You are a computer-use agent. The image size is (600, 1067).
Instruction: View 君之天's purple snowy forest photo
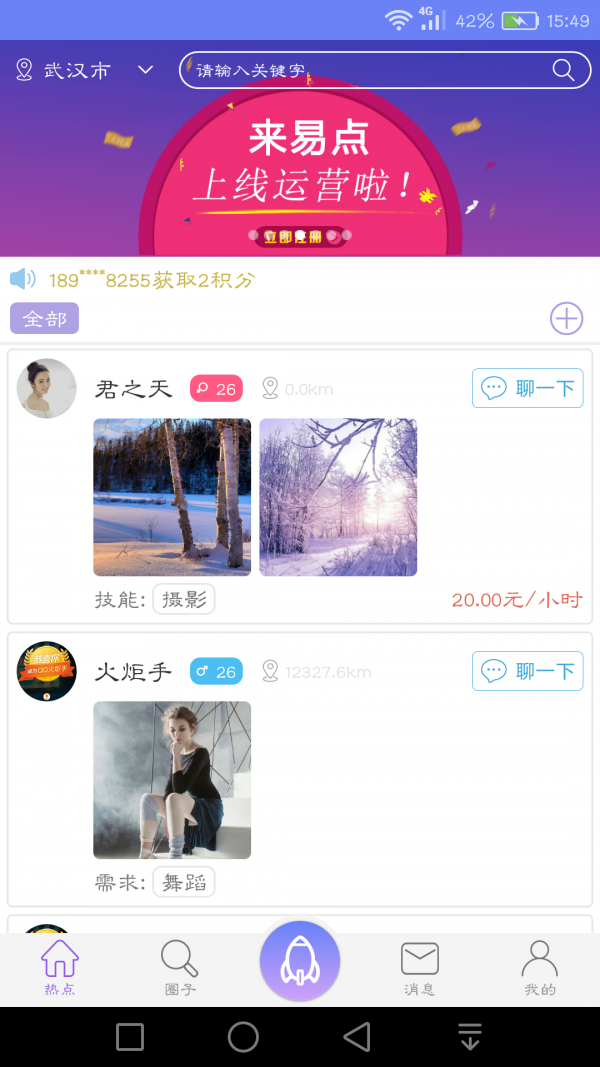click(x=338, y=497)
